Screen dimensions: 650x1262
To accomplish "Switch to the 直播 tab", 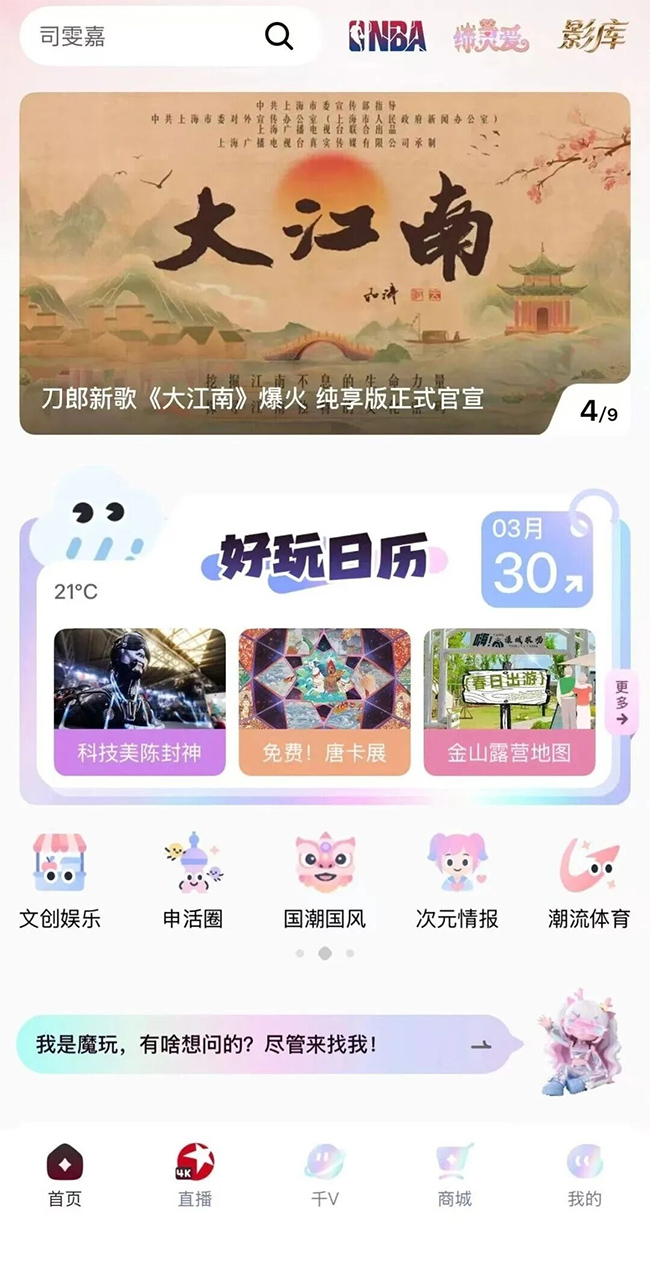I will (x=195, y=1175).
